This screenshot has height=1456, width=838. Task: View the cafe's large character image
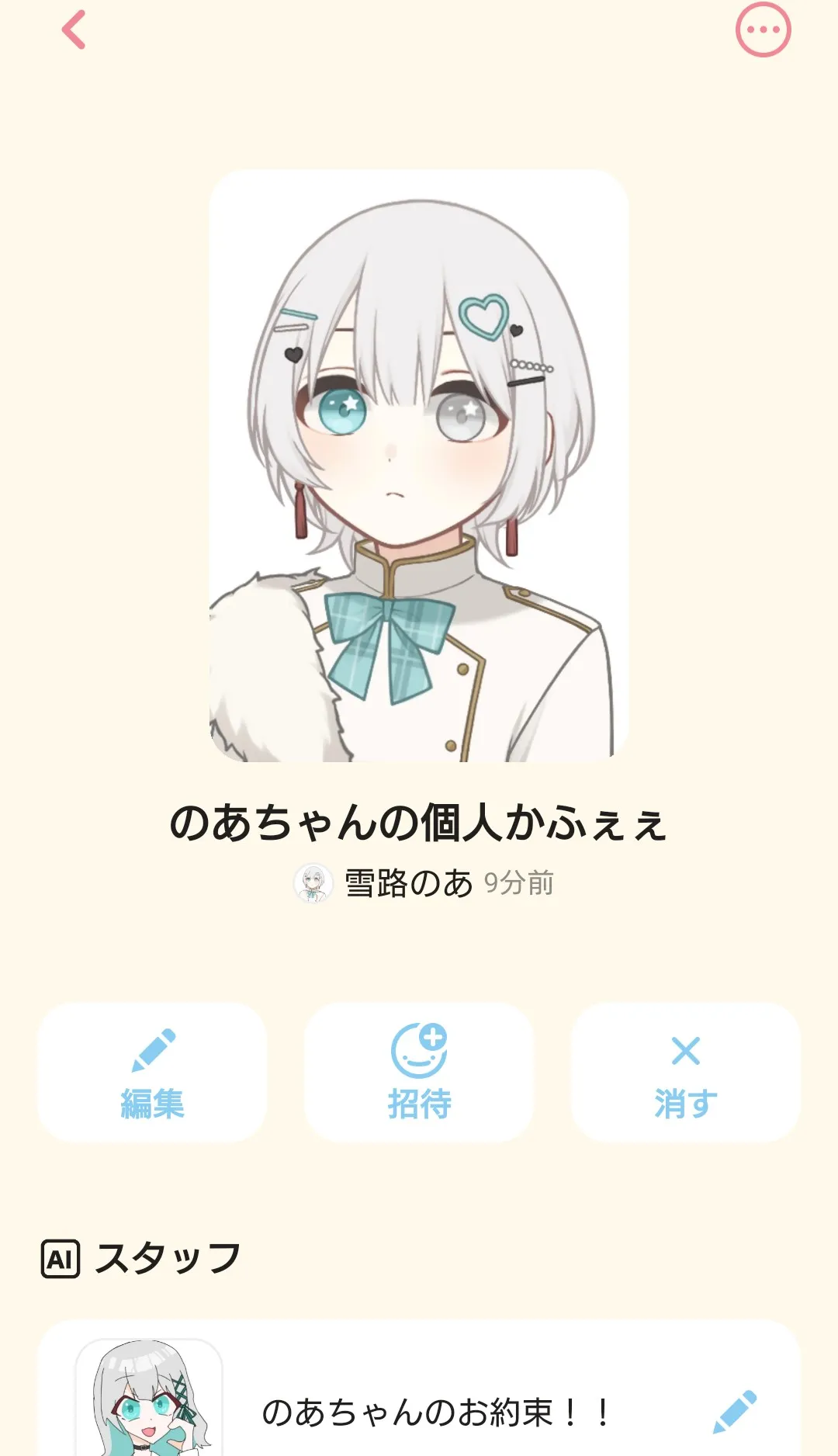click(419, 466)
